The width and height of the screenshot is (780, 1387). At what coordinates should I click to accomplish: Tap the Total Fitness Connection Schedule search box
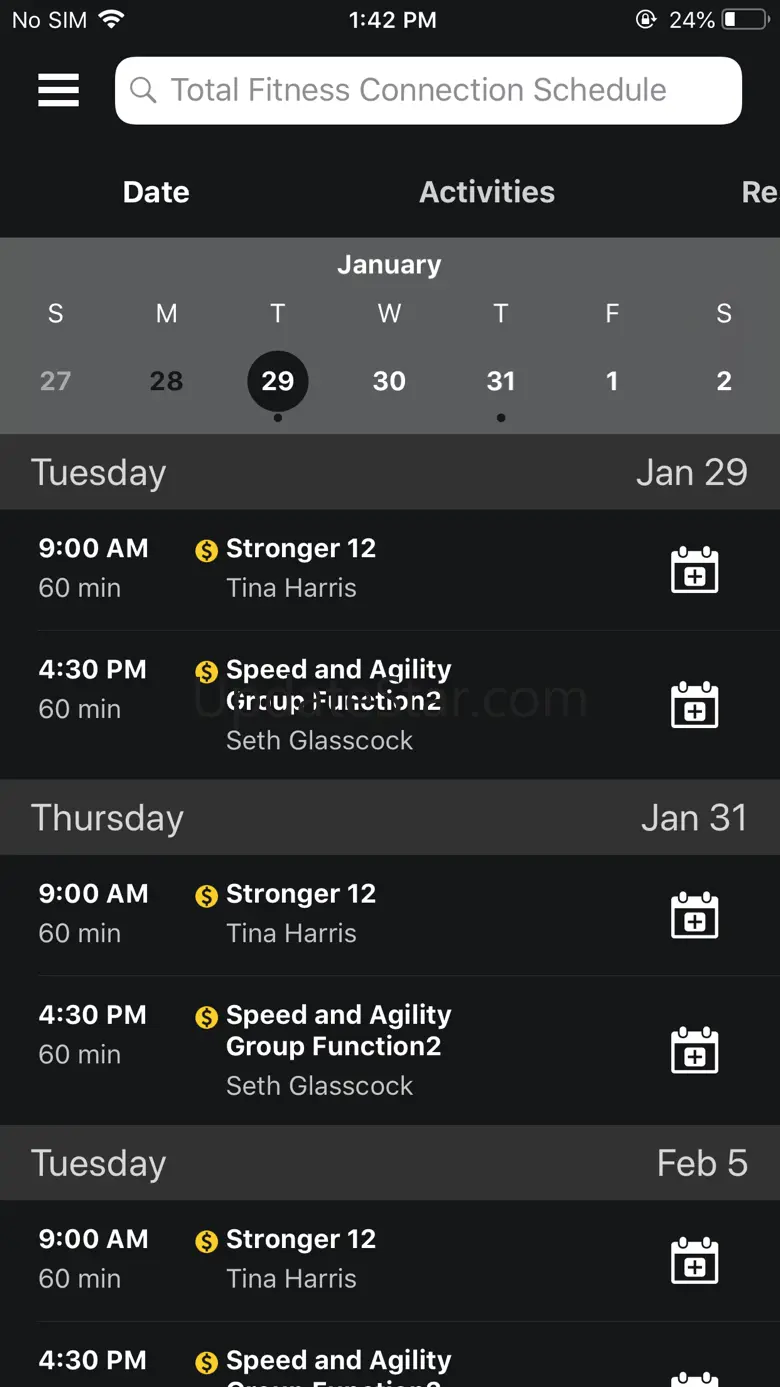click(428, 90)
